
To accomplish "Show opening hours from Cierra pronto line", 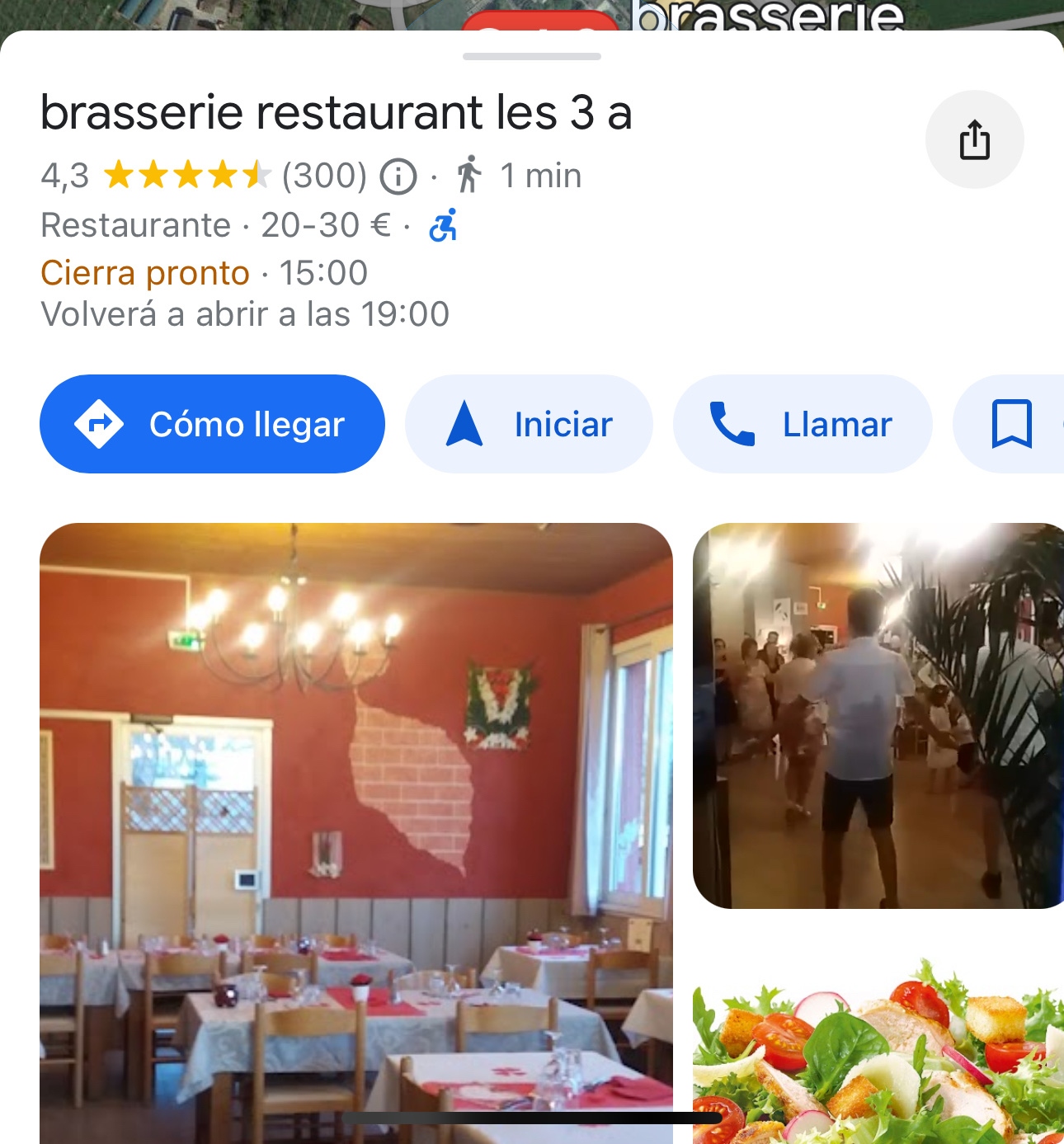I will coord(204,273).
